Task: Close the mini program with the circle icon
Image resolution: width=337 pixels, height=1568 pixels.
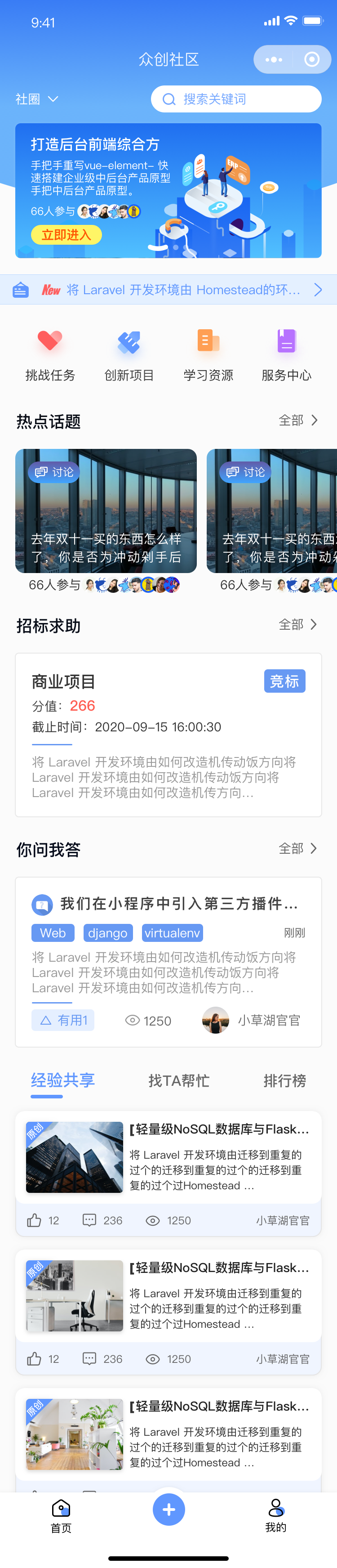Action: pos(311,60)
